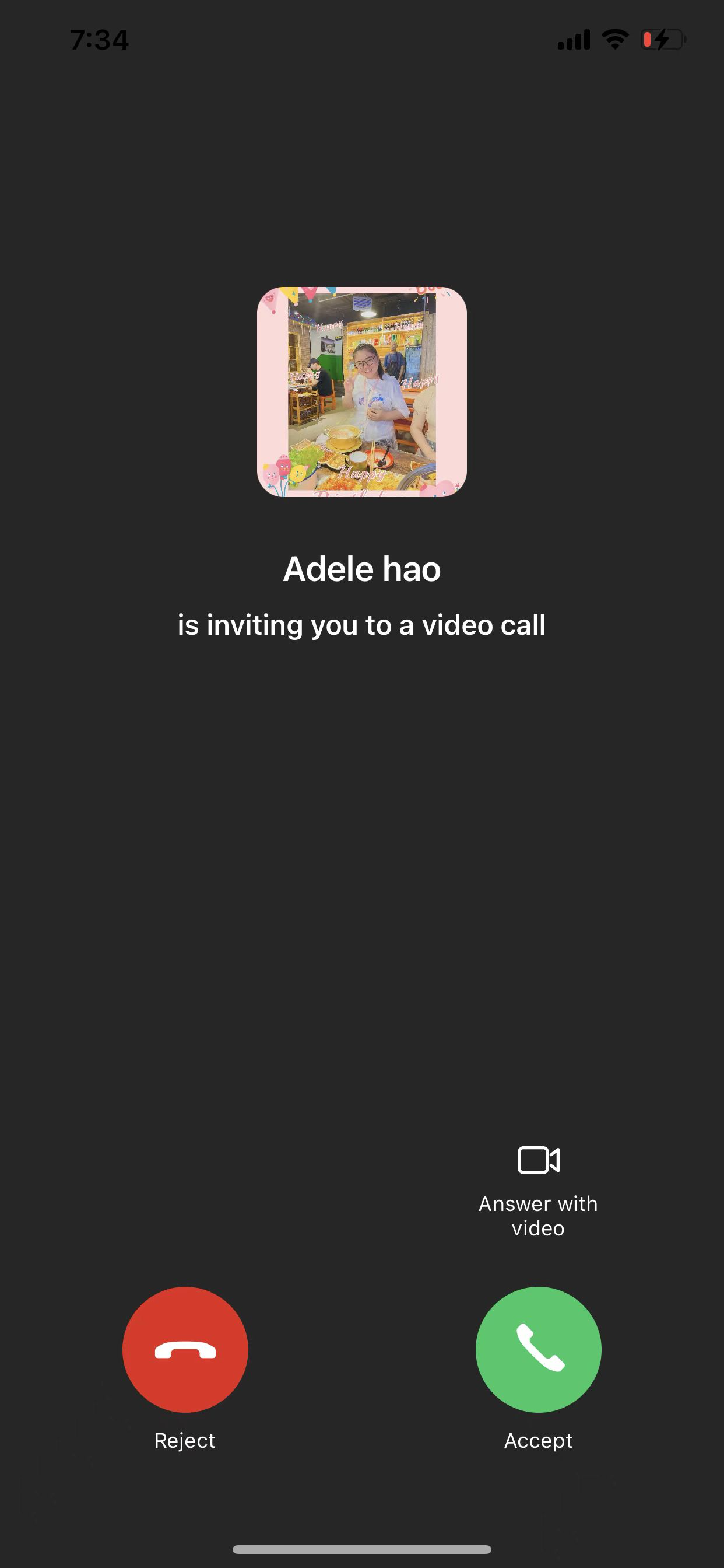Accept the incoming call
The height and width of the screenshot is (1568, 724).
(x=538, y=1349)
